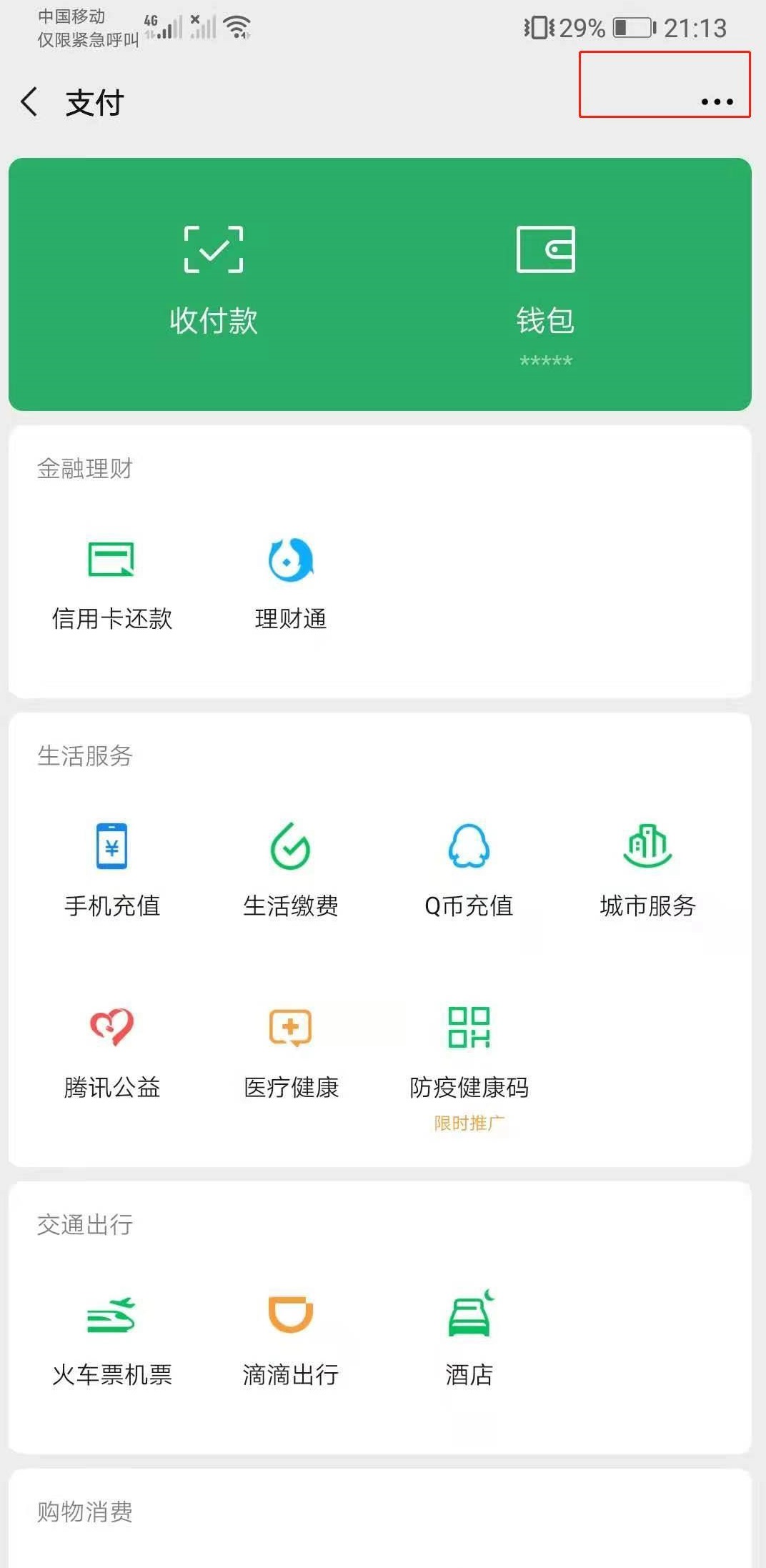The height and width of the screenshot is (1568, 766).
Task: Open 腾讯公益 Tencent charity
Action: point(111,1051)
